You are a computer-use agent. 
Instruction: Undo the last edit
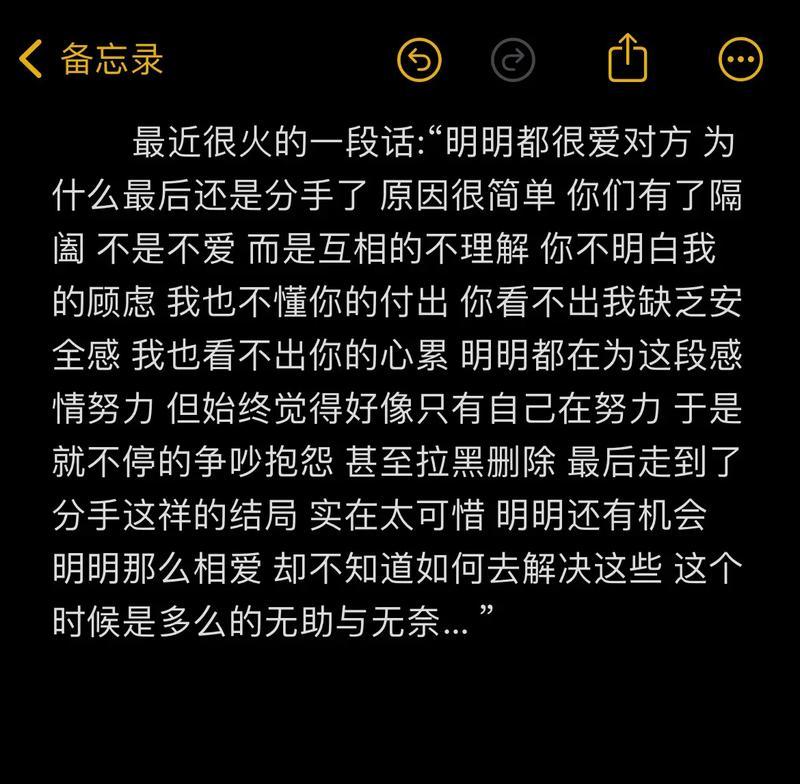tap(419, 60)
